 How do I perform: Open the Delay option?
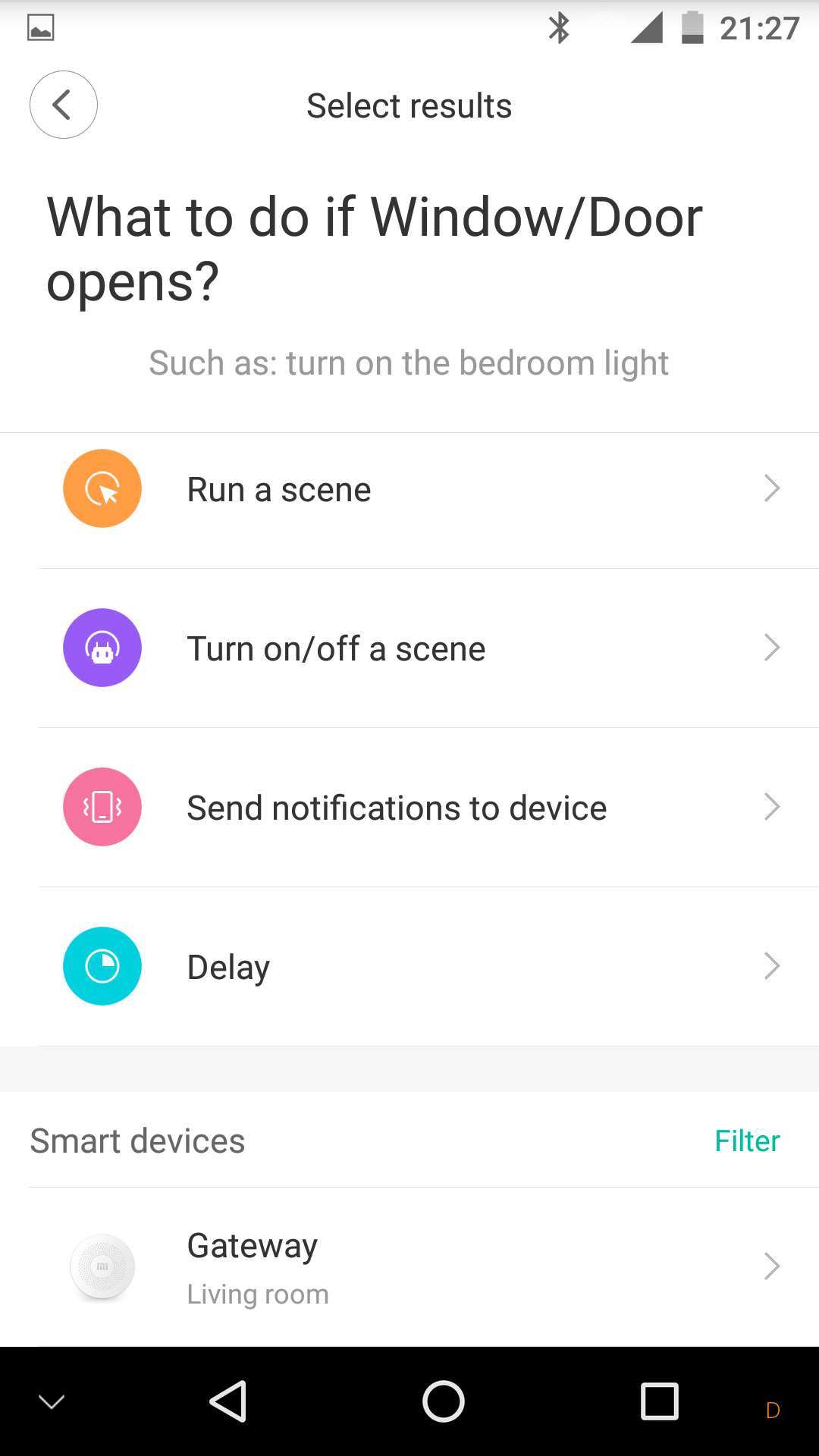tap(409, 968)
